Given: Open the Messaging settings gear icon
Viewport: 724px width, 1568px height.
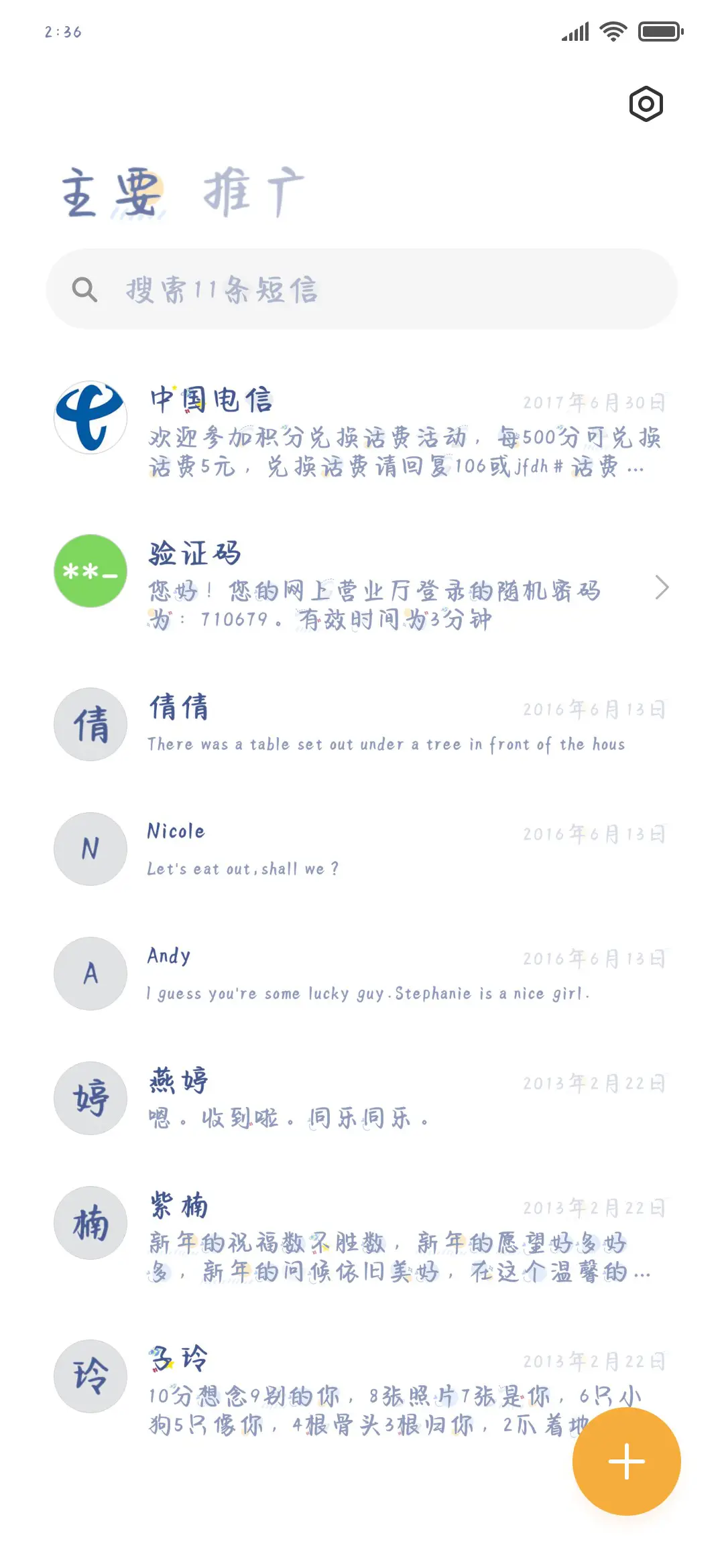Looking at the screenshot, I should 646,104.
